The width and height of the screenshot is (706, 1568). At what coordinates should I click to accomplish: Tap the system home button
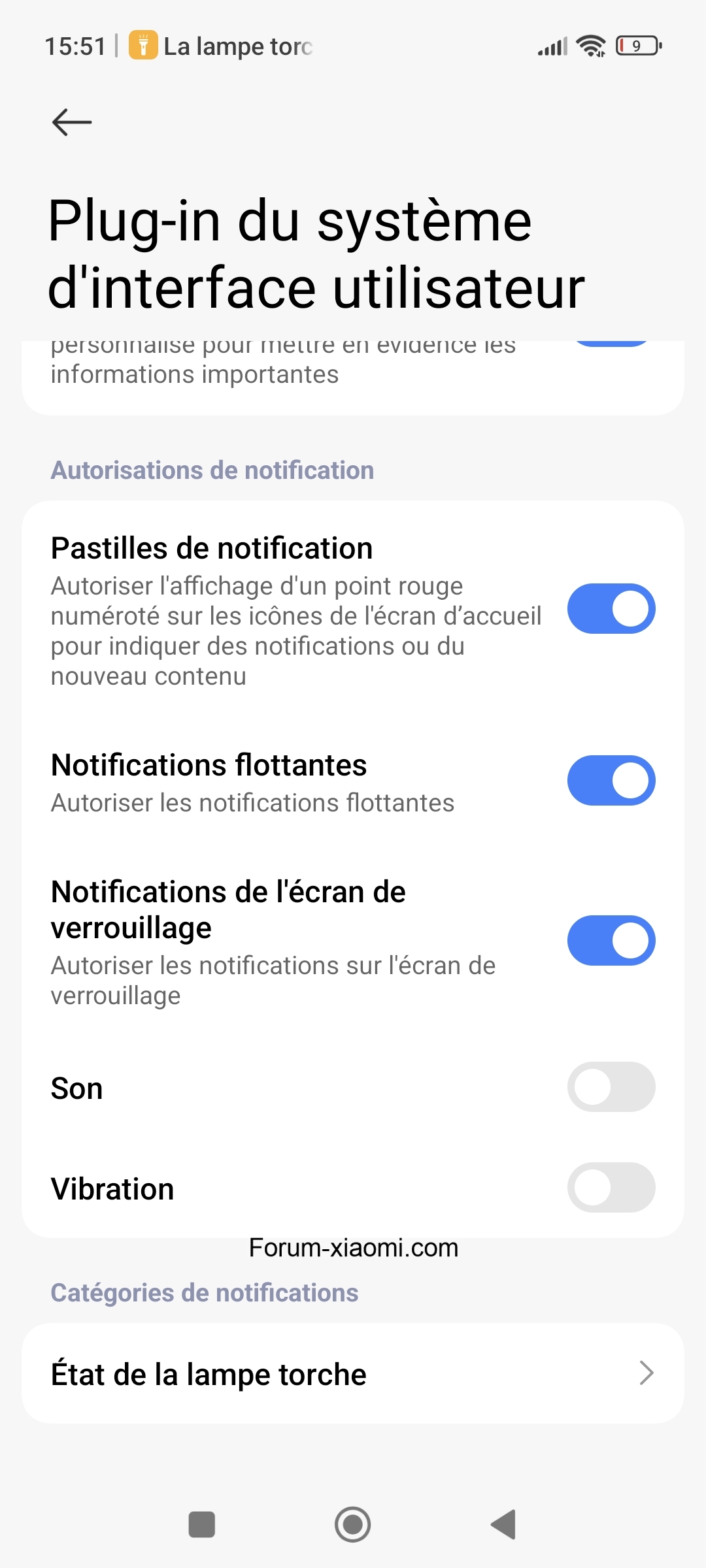coord(353,1525)
